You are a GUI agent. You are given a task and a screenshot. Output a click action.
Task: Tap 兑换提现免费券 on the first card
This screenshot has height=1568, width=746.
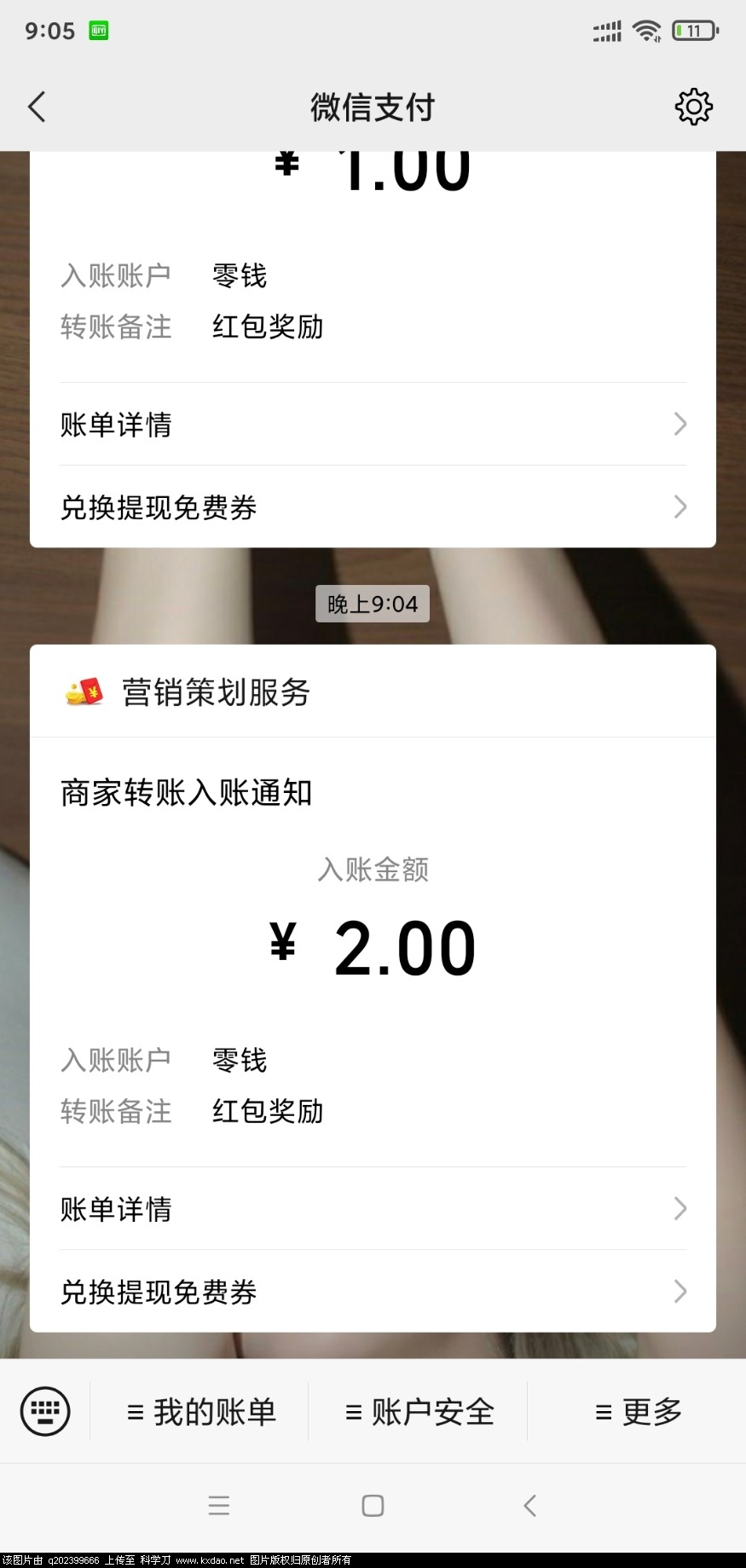click(x=373, y=506)
